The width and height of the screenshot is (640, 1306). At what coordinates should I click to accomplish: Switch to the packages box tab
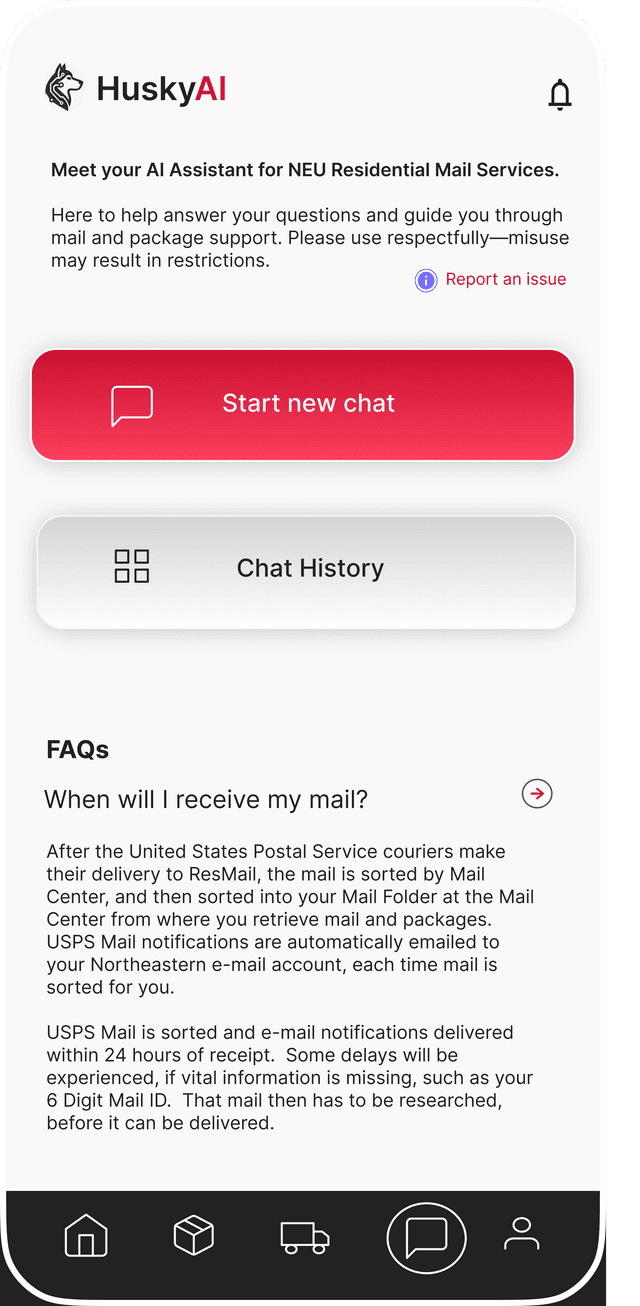(x=194, y=1236)
